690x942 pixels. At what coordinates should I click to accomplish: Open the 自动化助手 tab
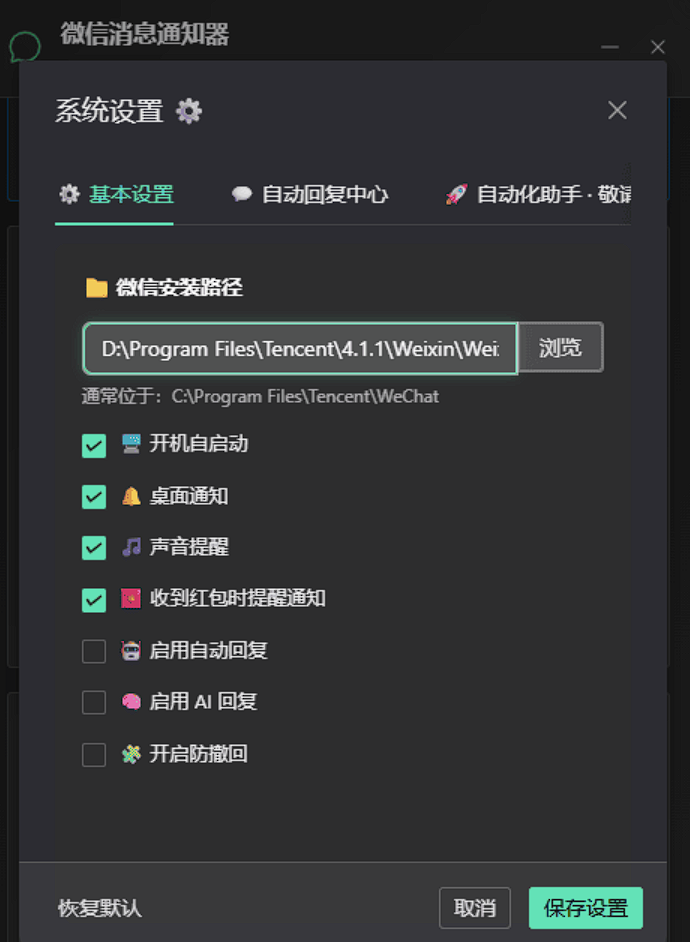[538, 194]
